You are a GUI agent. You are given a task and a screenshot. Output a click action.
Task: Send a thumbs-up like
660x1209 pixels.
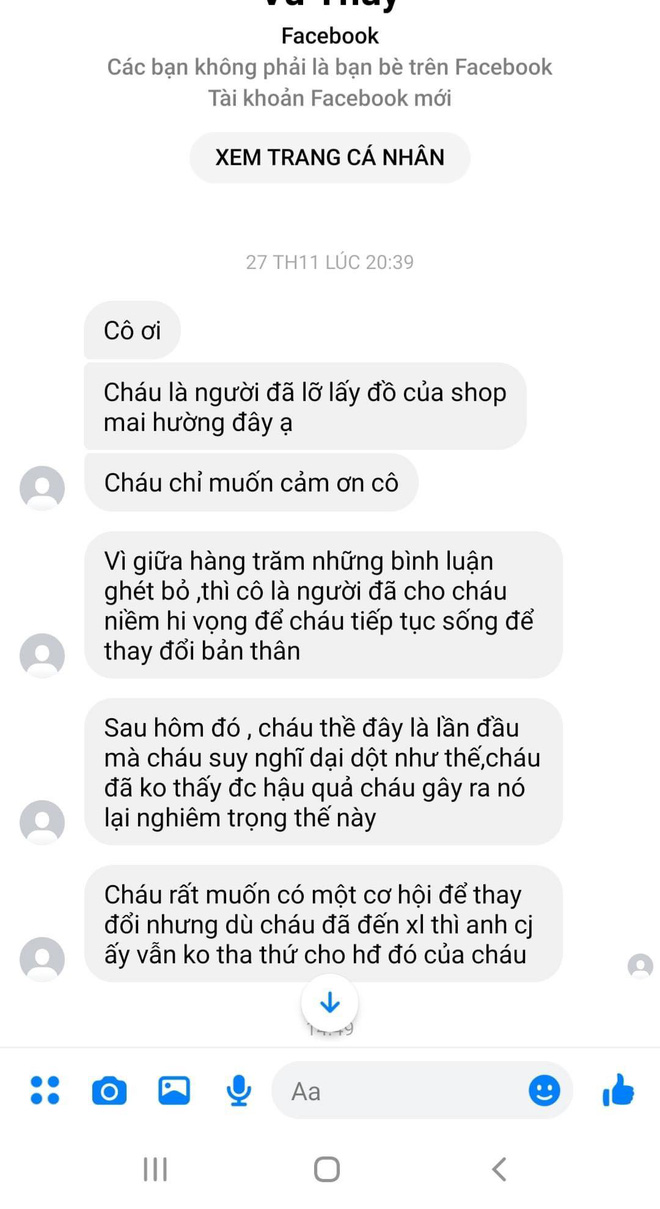pyautogui.click(x=619, y=1090)
